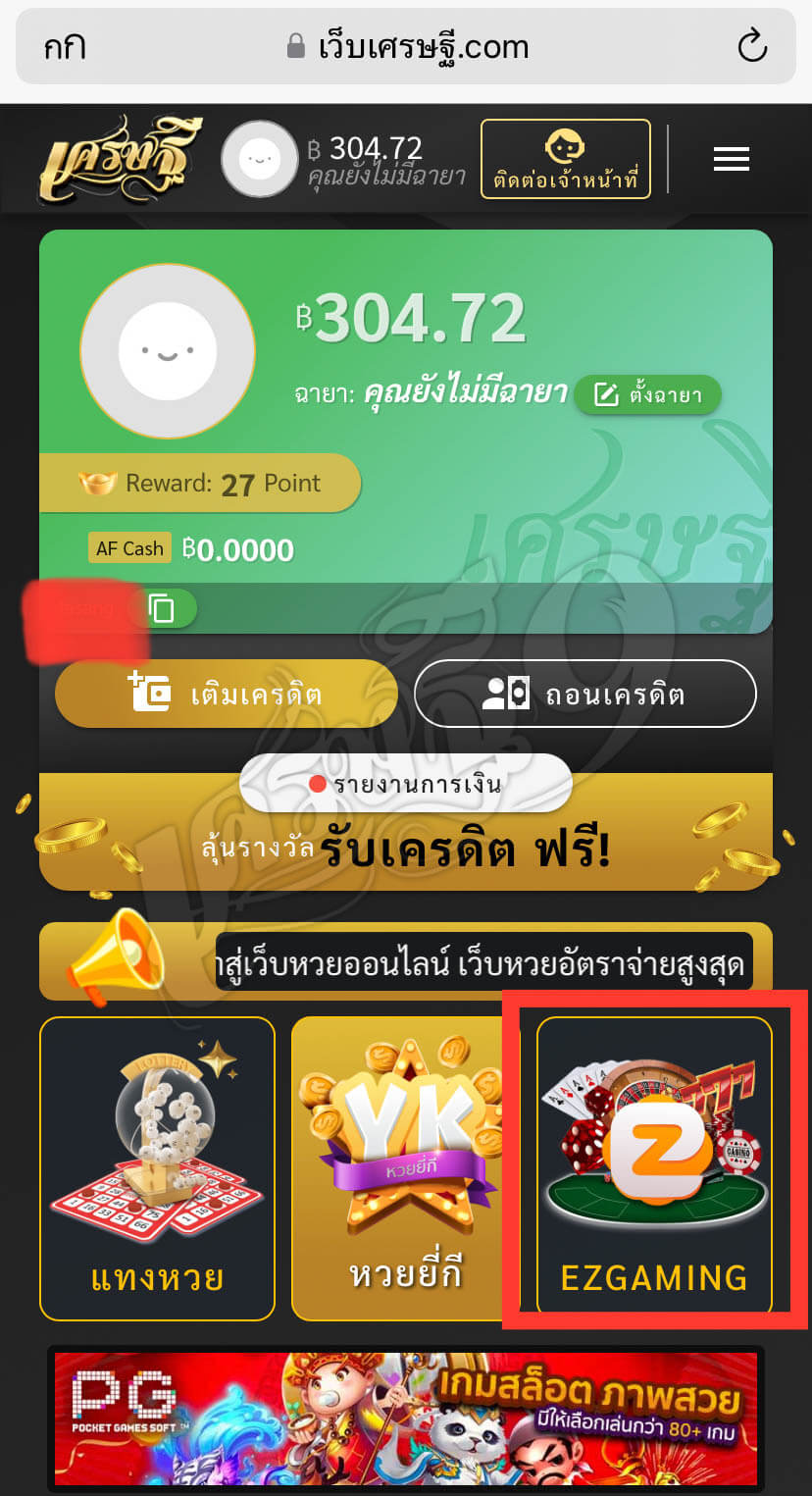Open the text size reader options

65,46
